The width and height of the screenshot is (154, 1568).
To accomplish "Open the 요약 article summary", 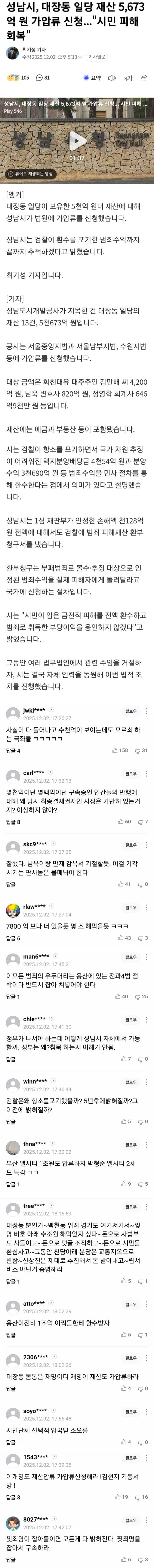I will point(92,78).
